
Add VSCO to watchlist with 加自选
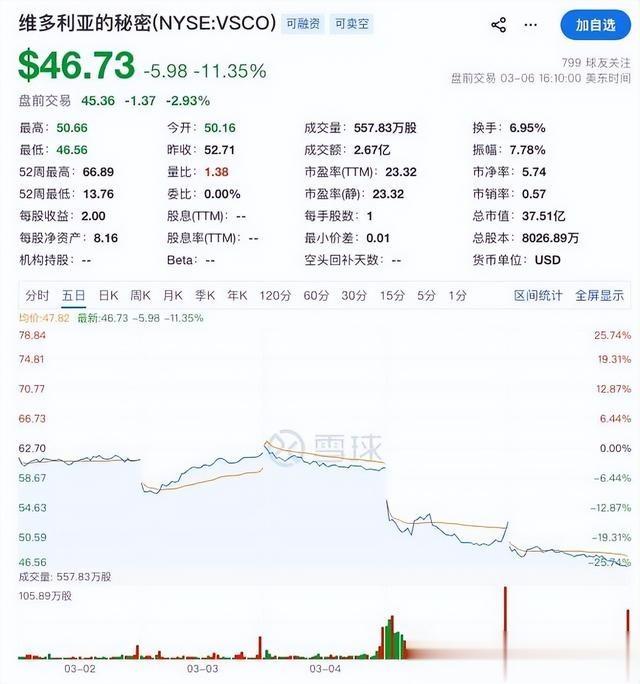(598, 25)
